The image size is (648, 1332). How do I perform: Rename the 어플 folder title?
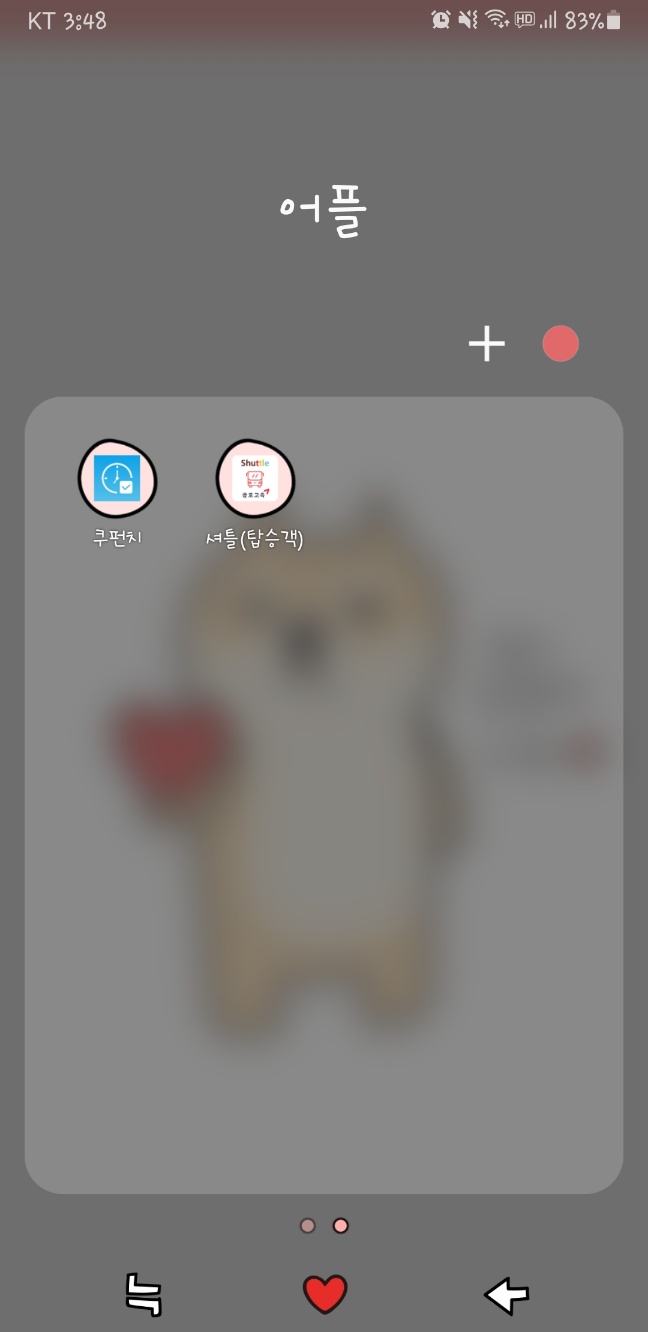click(324, 212)
